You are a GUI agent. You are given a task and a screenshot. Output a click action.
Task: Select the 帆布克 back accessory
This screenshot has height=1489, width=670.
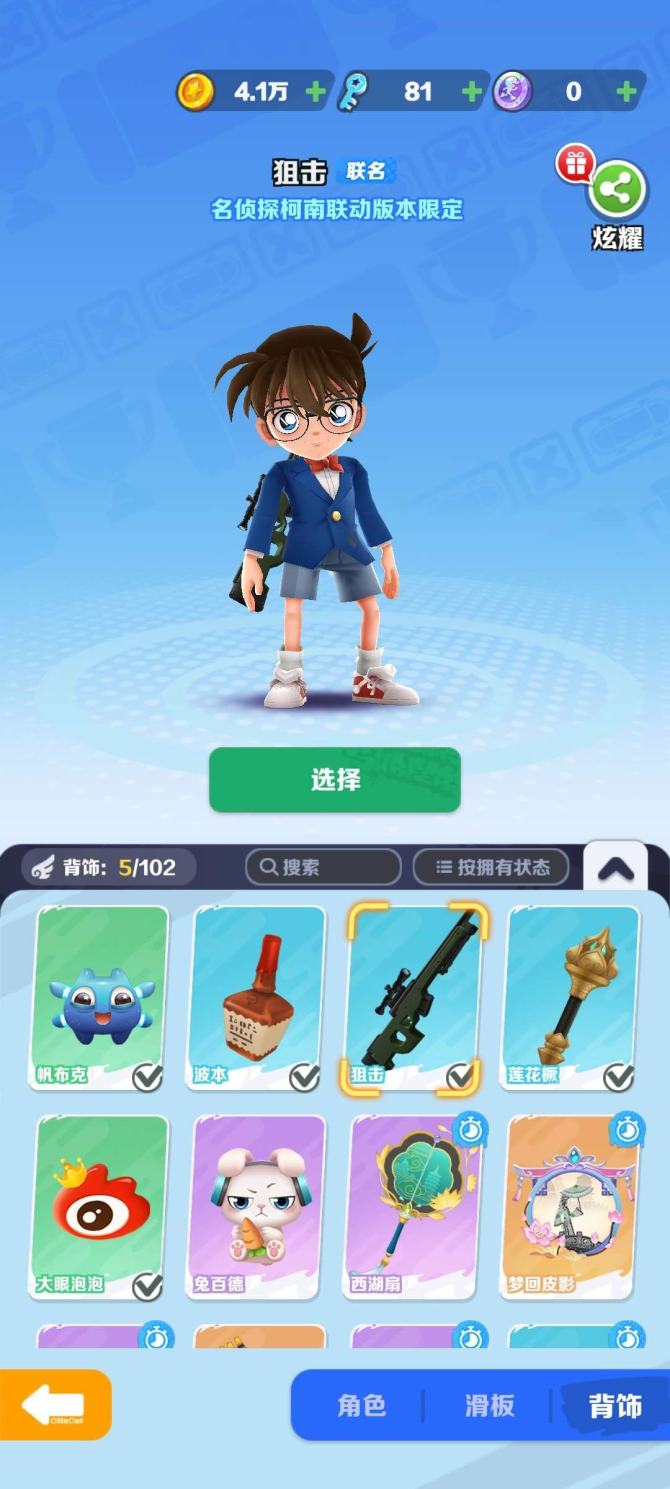click(x=100, y=996)
